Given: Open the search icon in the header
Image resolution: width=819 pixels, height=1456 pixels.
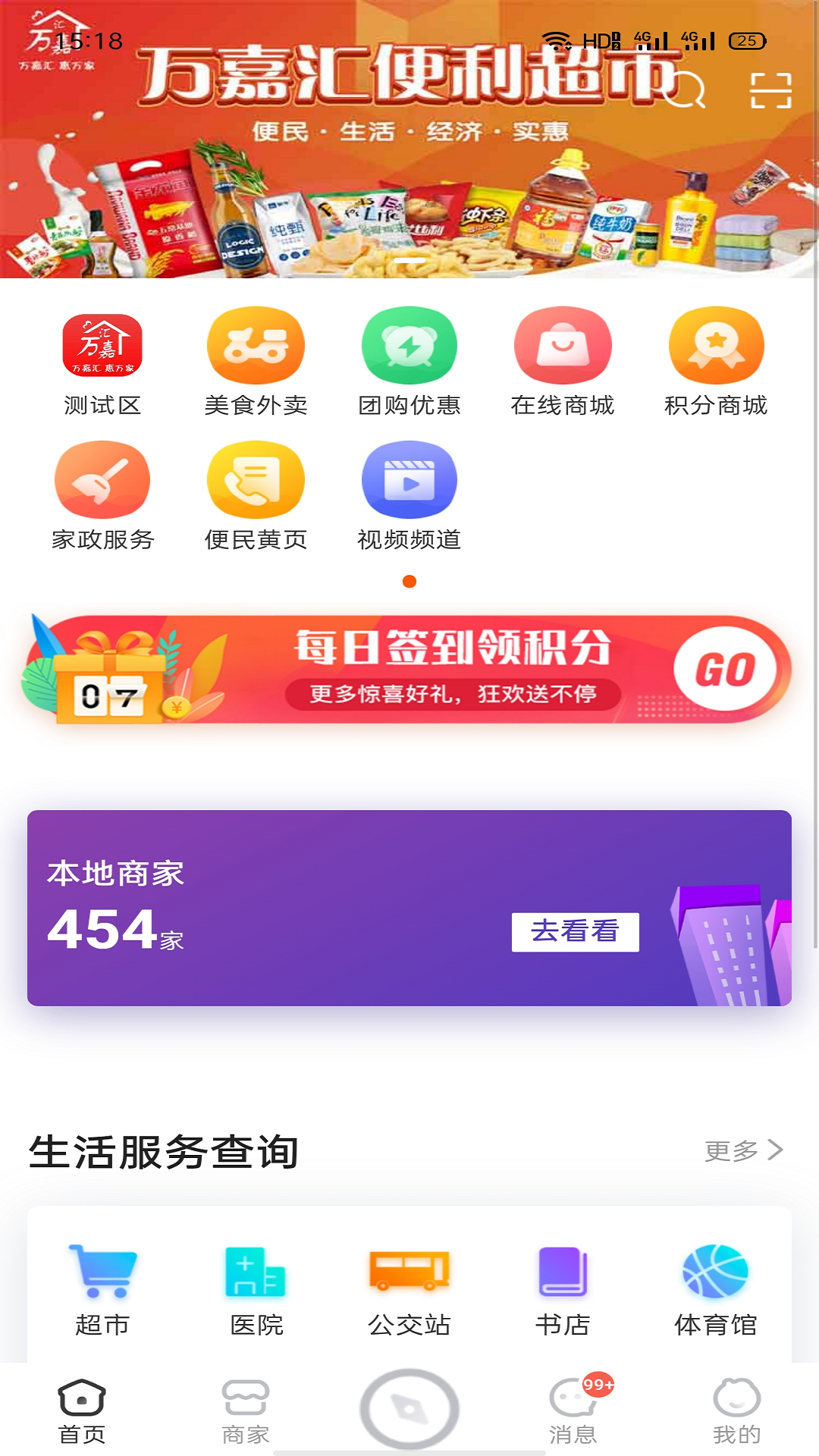Looking at the screenshot, I should click(688, 90).
